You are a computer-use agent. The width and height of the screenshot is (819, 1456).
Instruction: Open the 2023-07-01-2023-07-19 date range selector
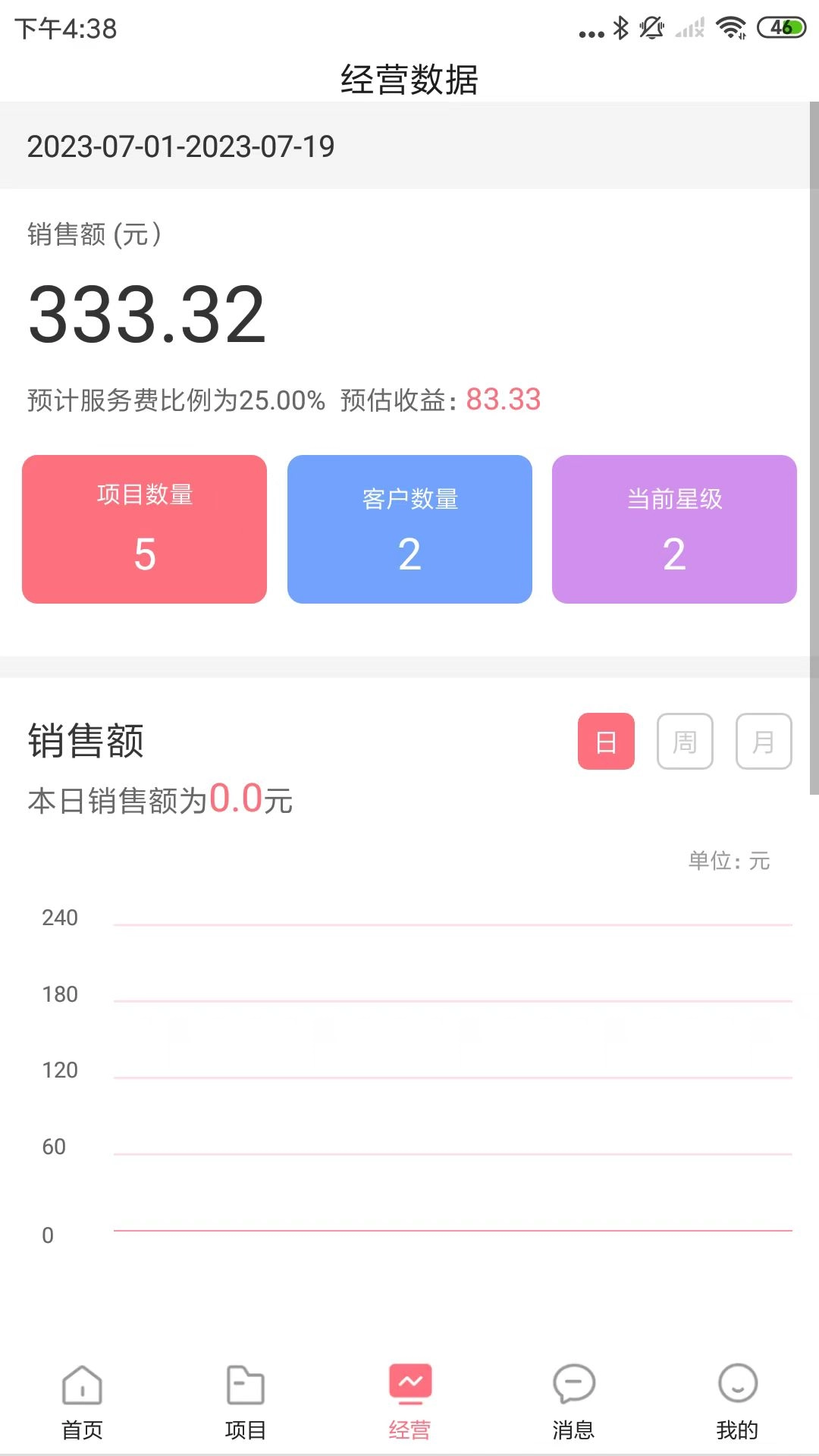(x=180, y=147)
